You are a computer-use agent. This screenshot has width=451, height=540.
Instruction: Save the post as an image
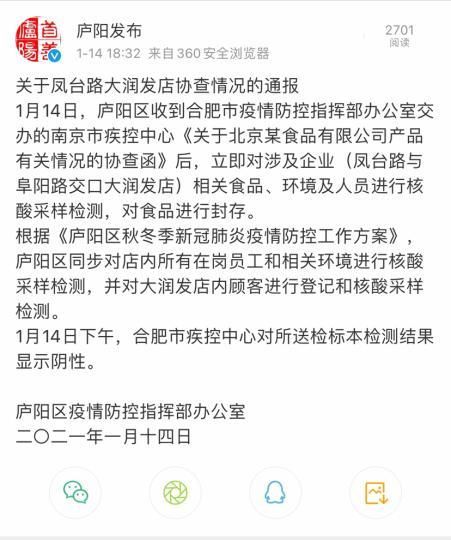tap(376, 492)
